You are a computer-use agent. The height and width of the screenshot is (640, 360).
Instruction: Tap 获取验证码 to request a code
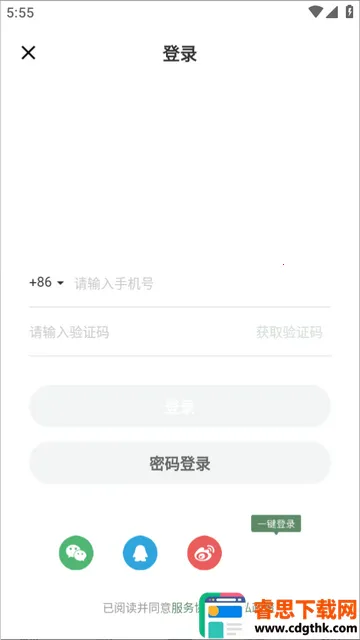(x=289, y=332)
